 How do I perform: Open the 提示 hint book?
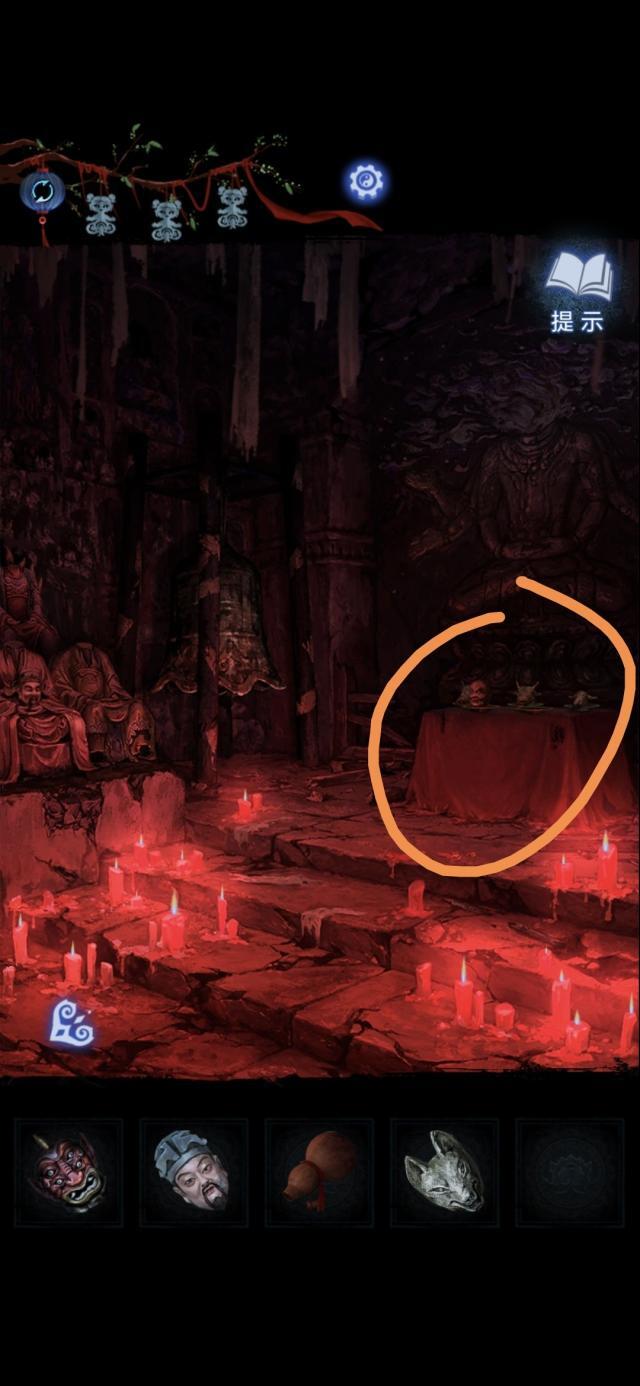coord(578,289)
